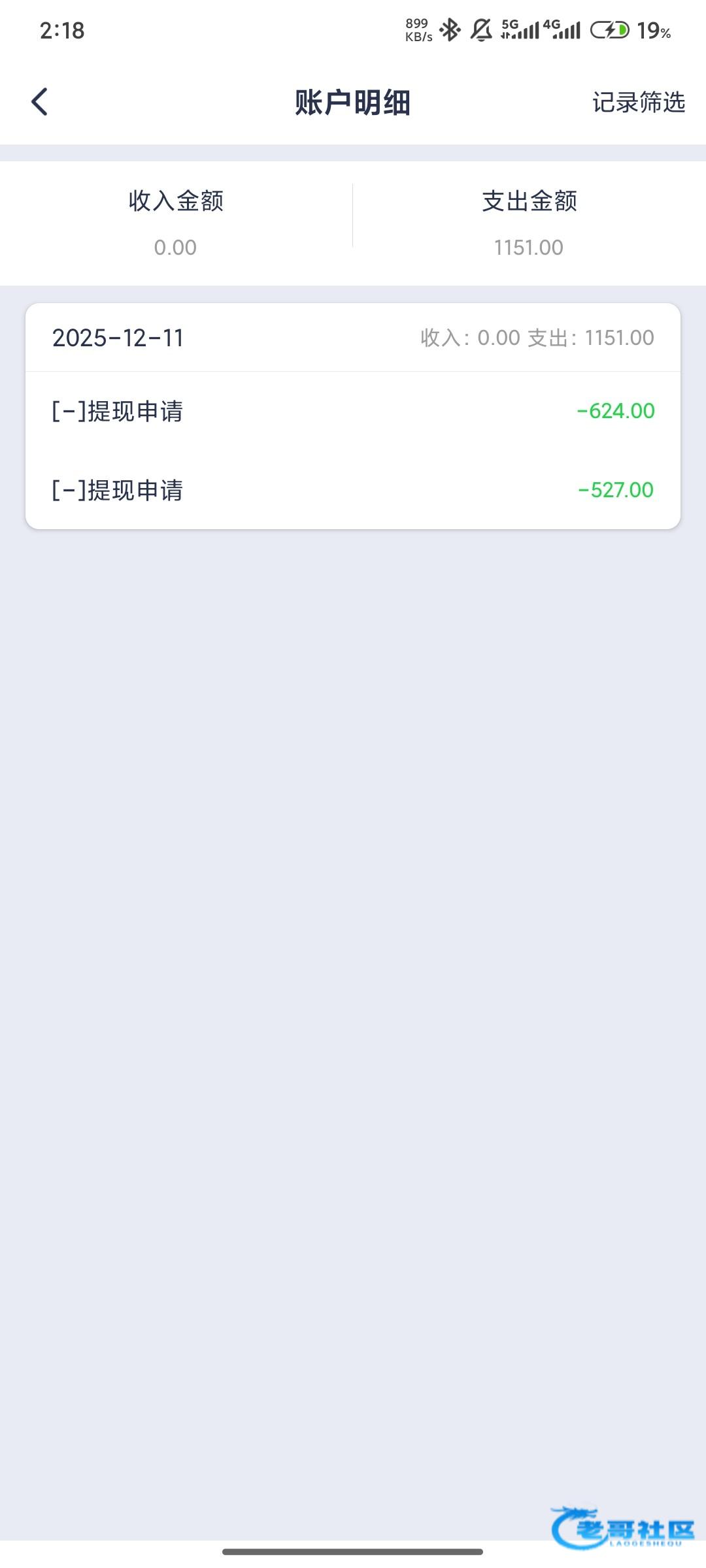The width and height of the screenshot is (706, 1568).
Task: Open 记录筛选 record filter
Action: (638, 103)
